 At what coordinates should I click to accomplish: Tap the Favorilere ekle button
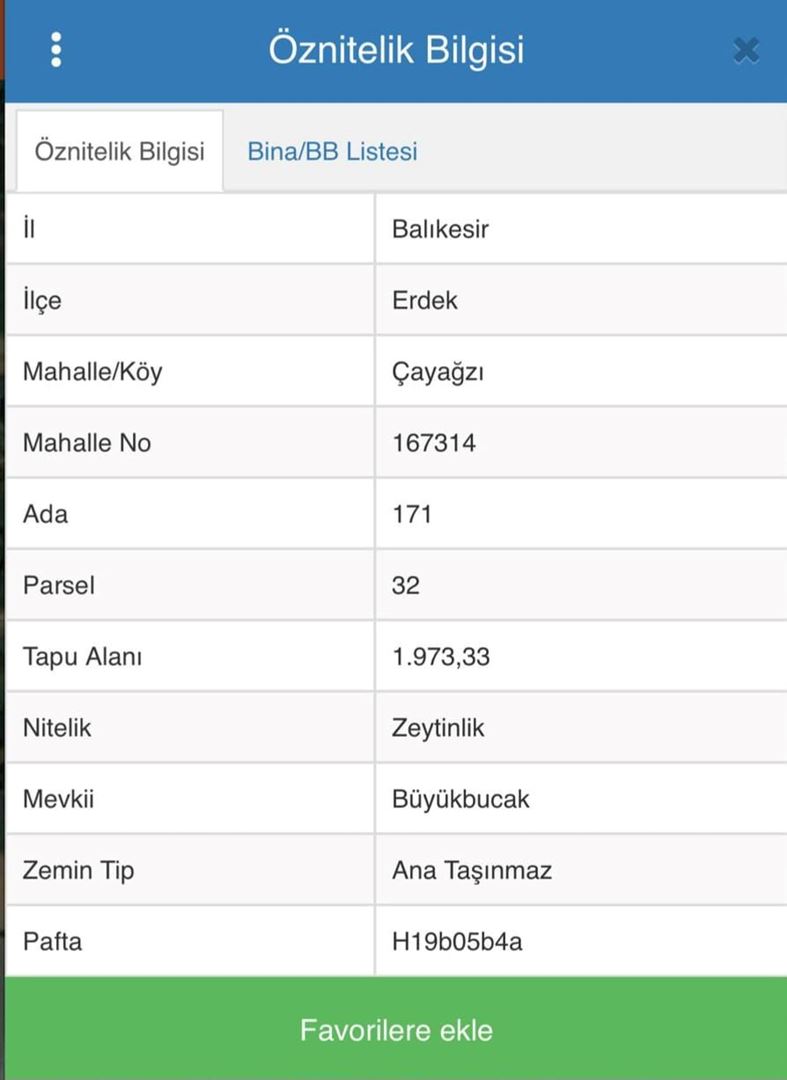coord(396,1030)
